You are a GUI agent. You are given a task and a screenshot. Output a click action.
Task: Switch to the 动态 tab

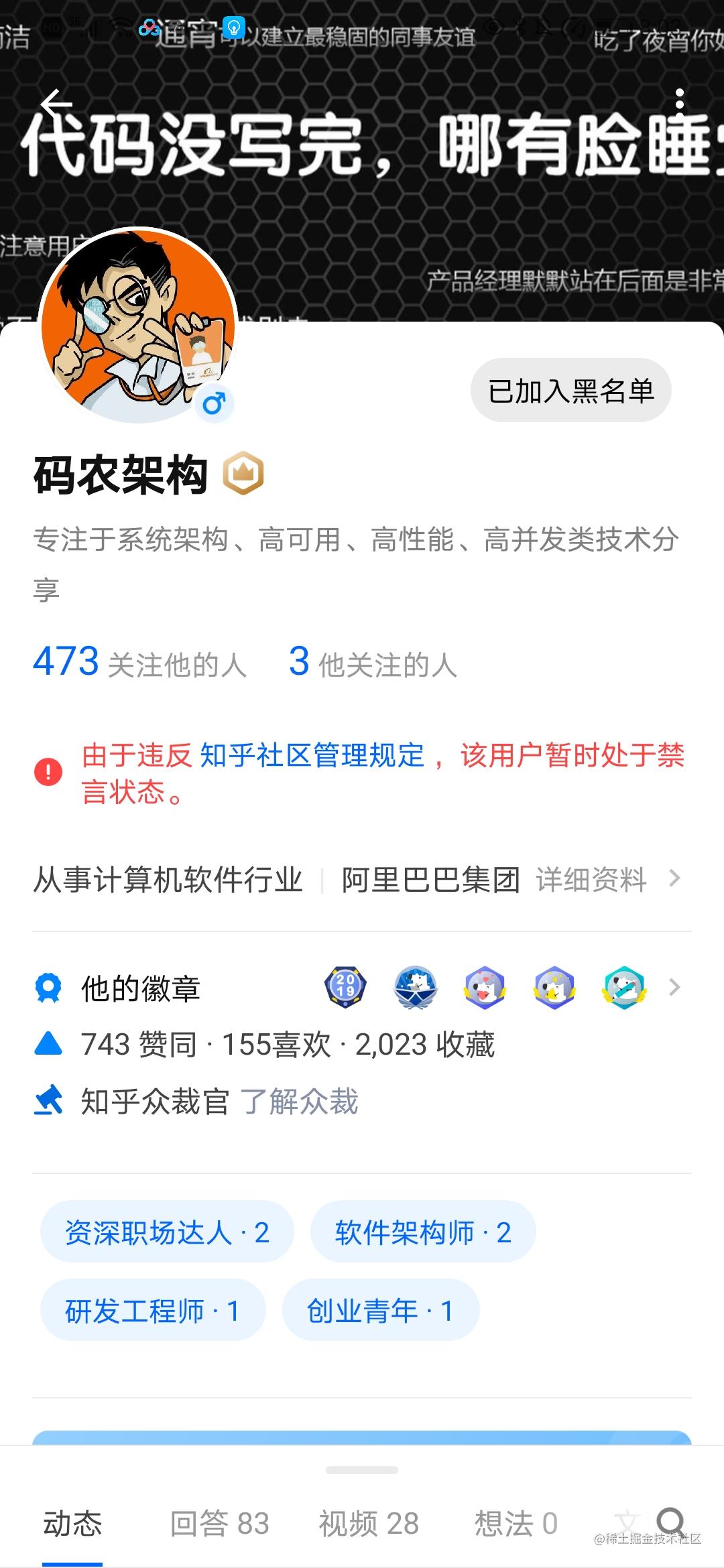[x=72, y=1524]
